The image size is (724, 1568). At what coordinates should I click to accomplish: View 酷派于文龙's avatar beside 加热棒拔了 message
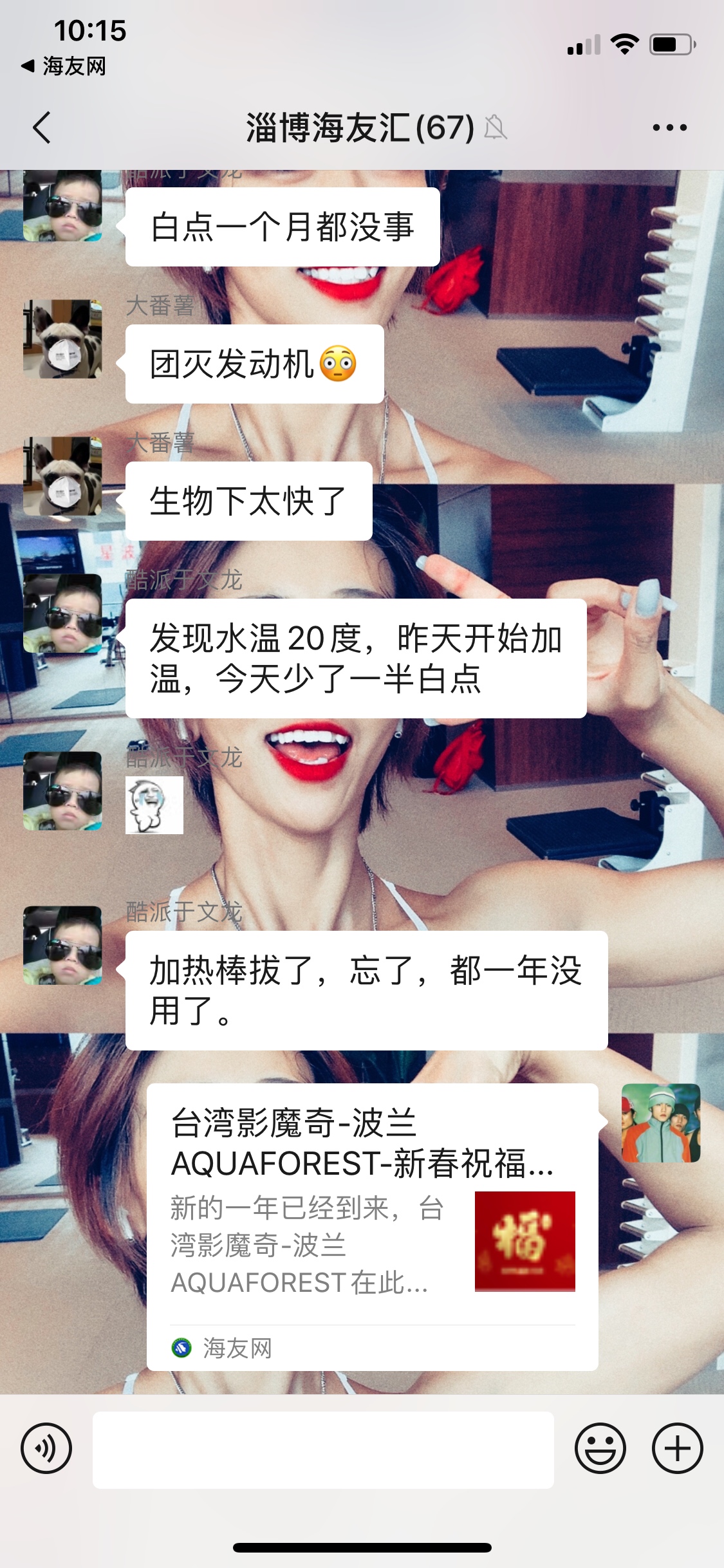[62, 945]
